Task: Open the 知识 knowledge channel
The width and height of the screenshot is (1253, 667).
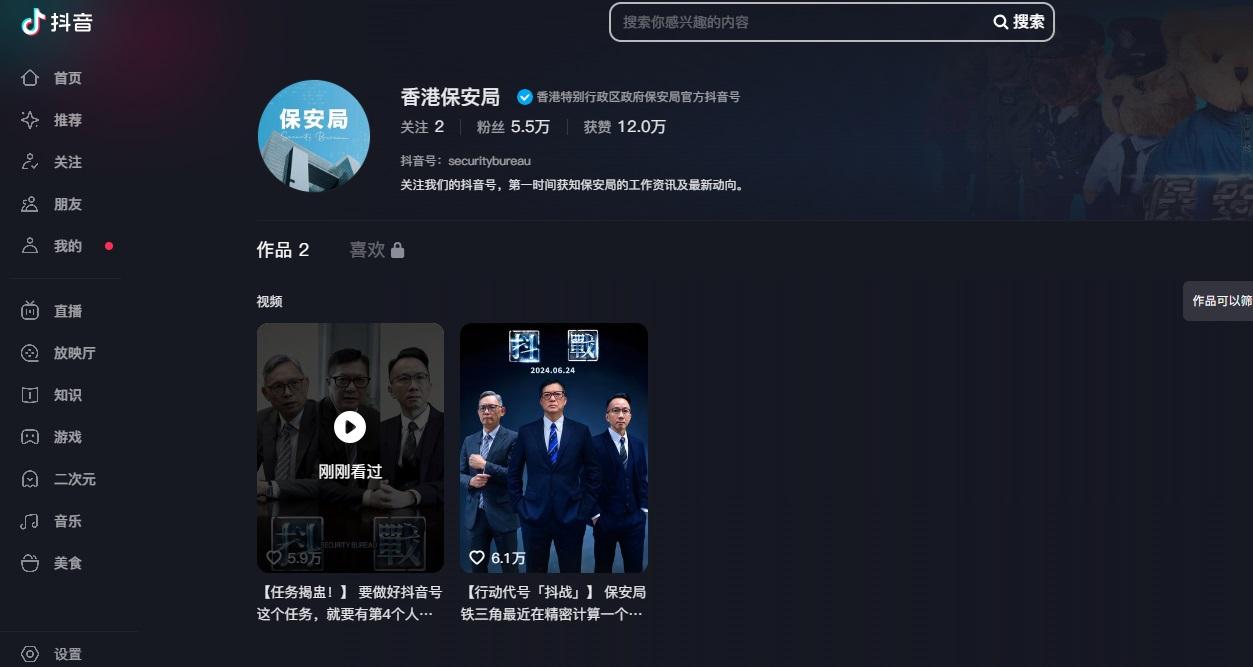Action: click(67, 395)
